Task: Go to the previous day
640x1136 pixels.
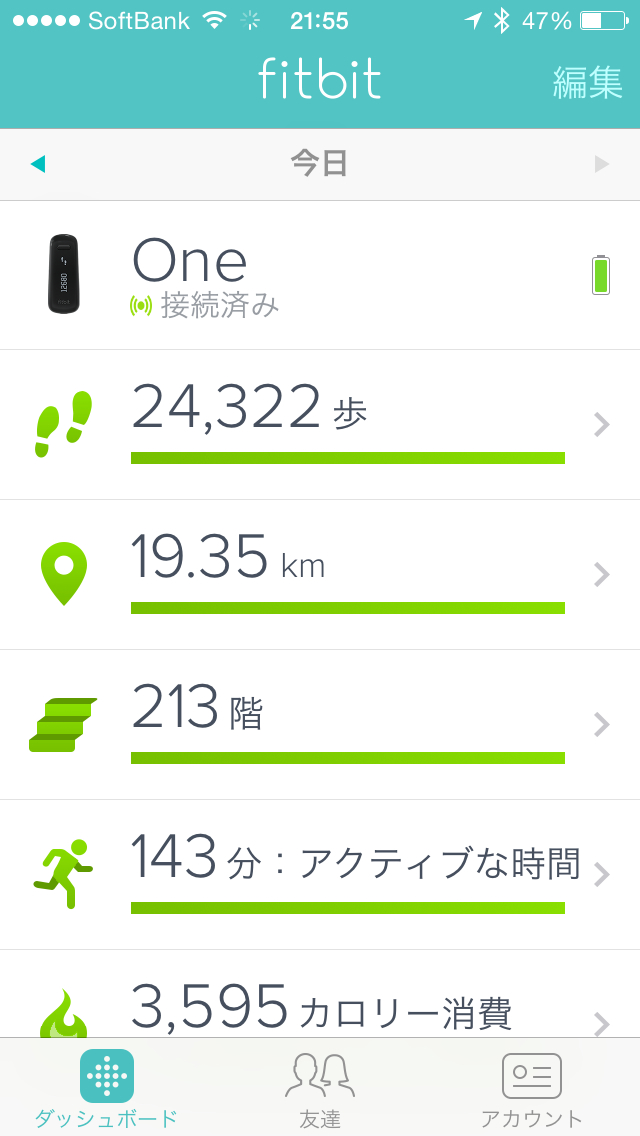Action: (38, 164)
